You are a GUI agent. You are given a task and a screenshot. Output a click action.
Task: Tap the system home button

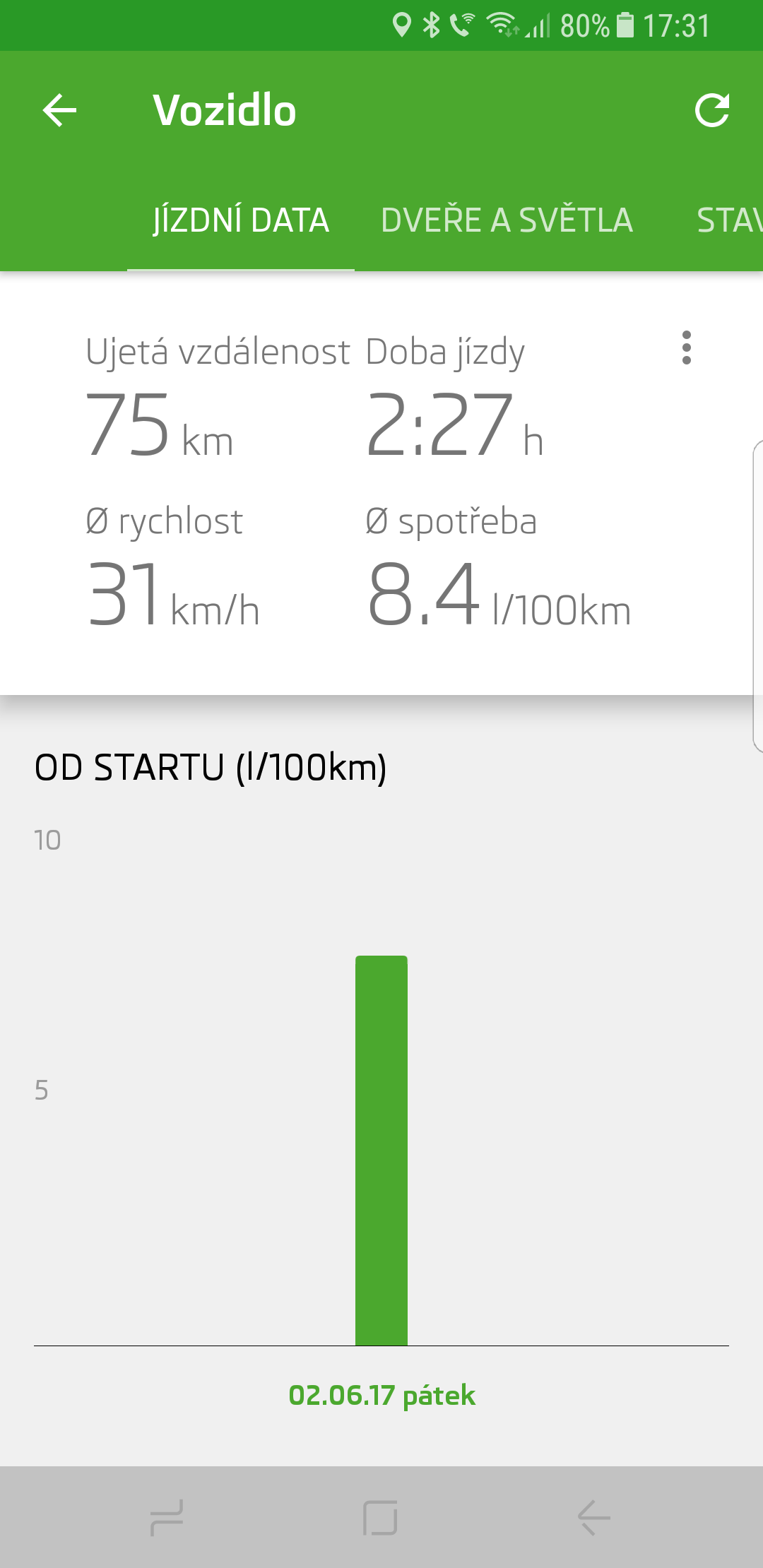(380, 1517)
